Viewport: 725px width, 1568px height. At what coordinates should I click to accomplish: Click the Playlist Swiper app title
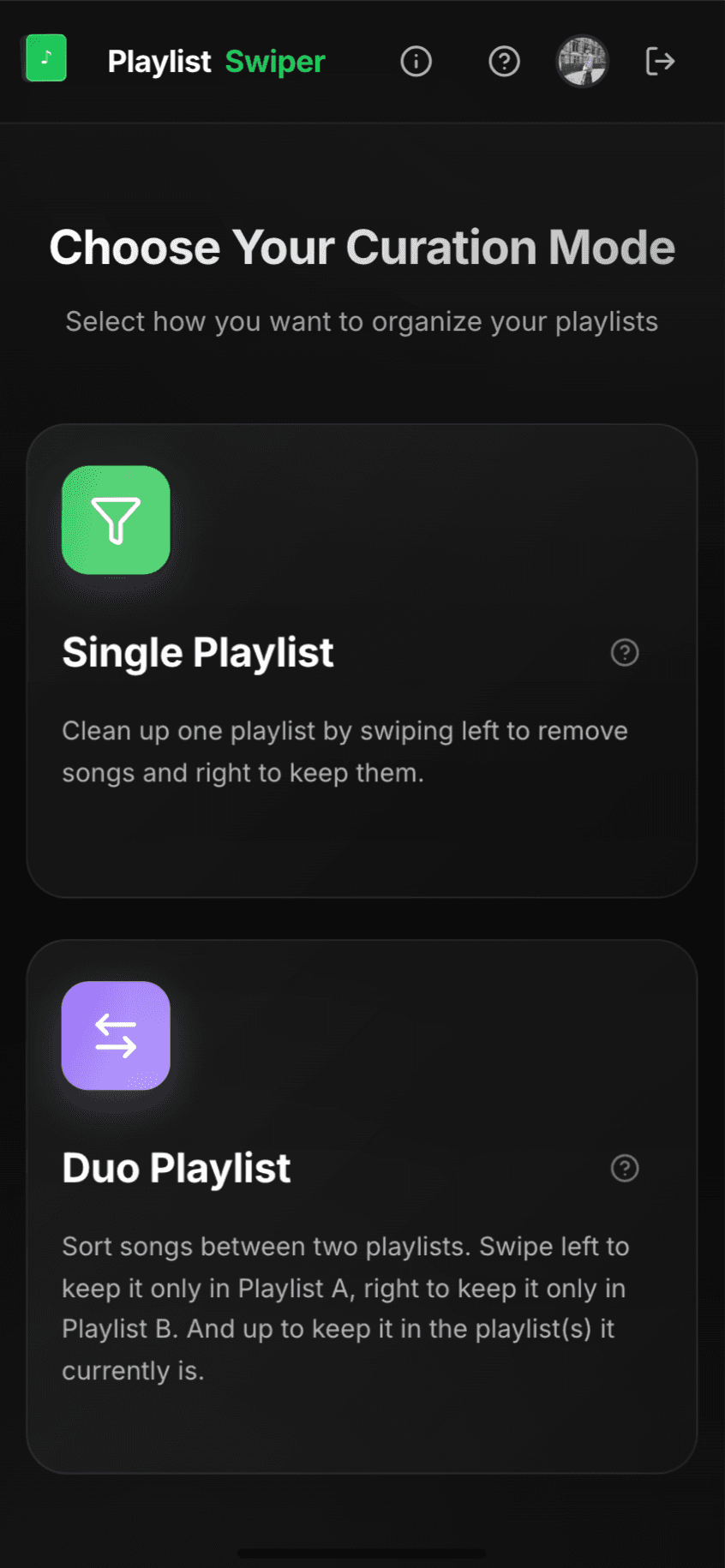click(216, 61)
